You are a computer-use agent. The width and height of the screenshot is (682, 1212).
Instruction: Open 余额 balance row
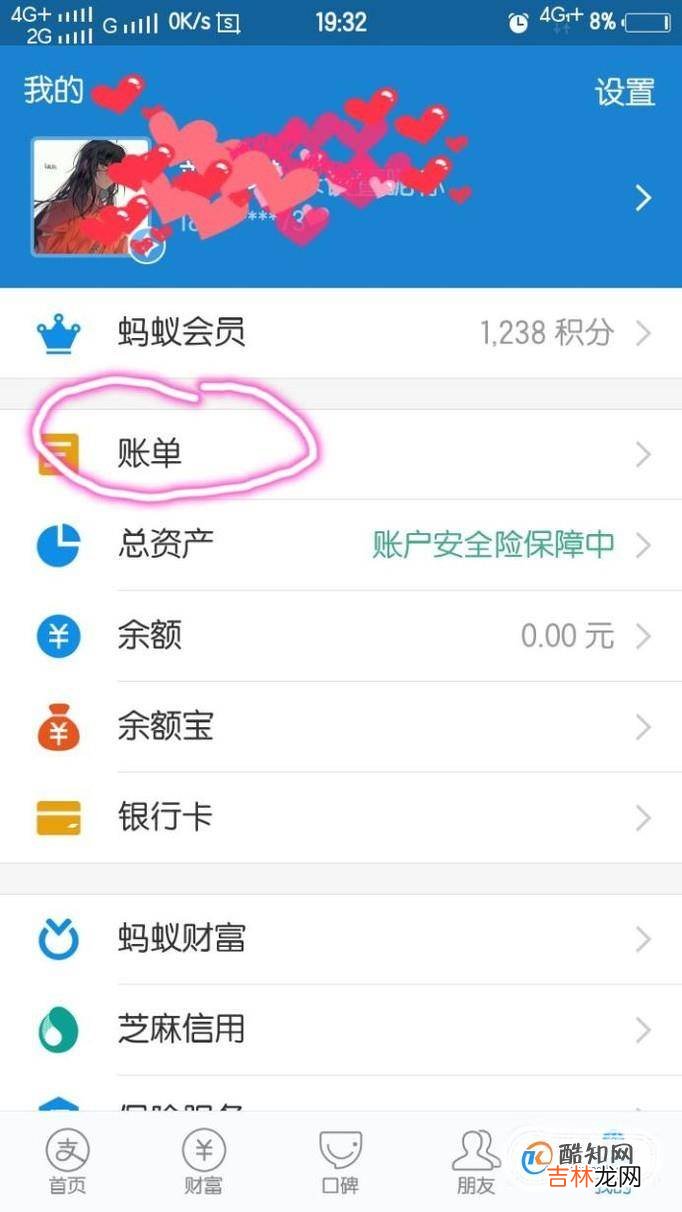(340, 636)
